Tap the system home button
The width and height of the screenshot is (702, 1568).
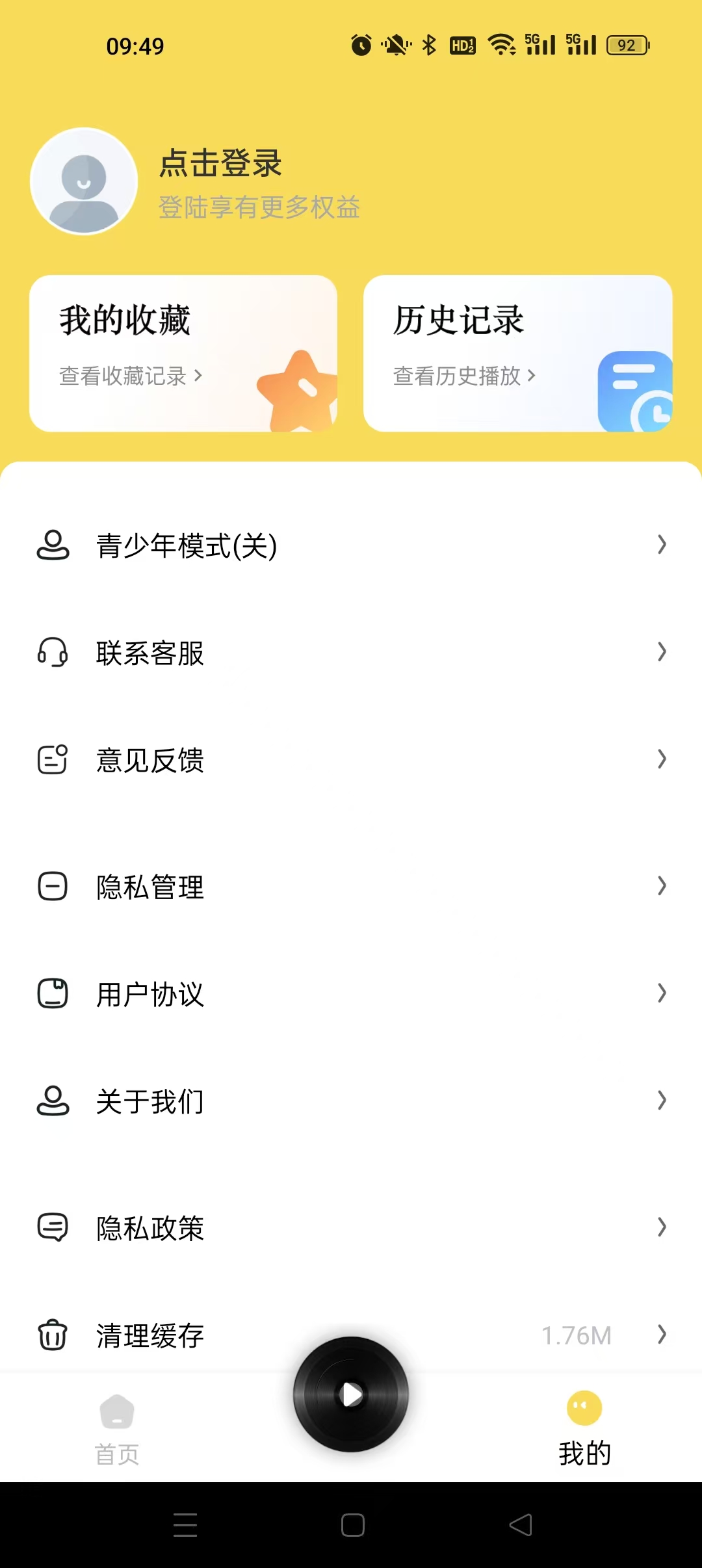click(x=352, y=1525)
